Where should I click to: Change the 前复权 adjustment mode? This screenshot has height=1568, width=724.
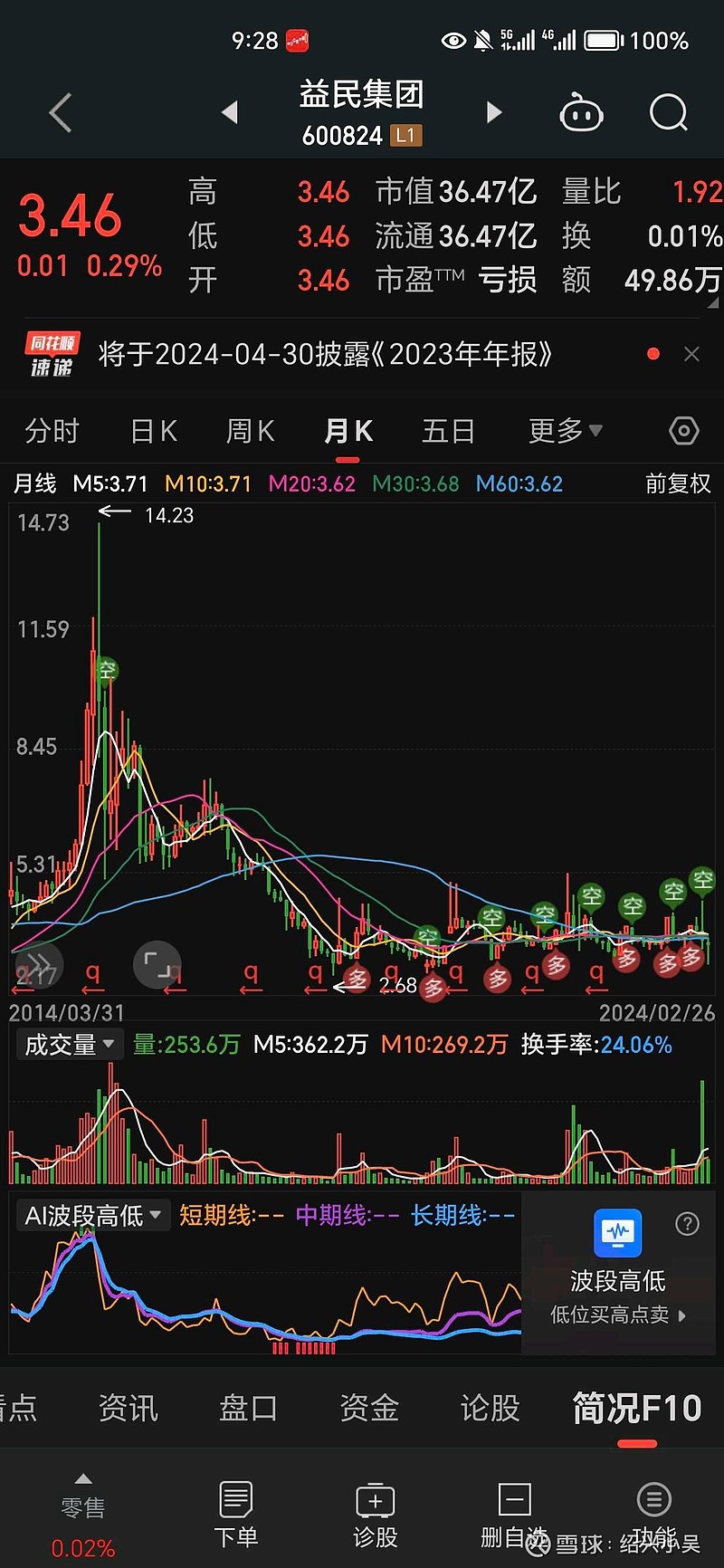(x=678, y=483)
